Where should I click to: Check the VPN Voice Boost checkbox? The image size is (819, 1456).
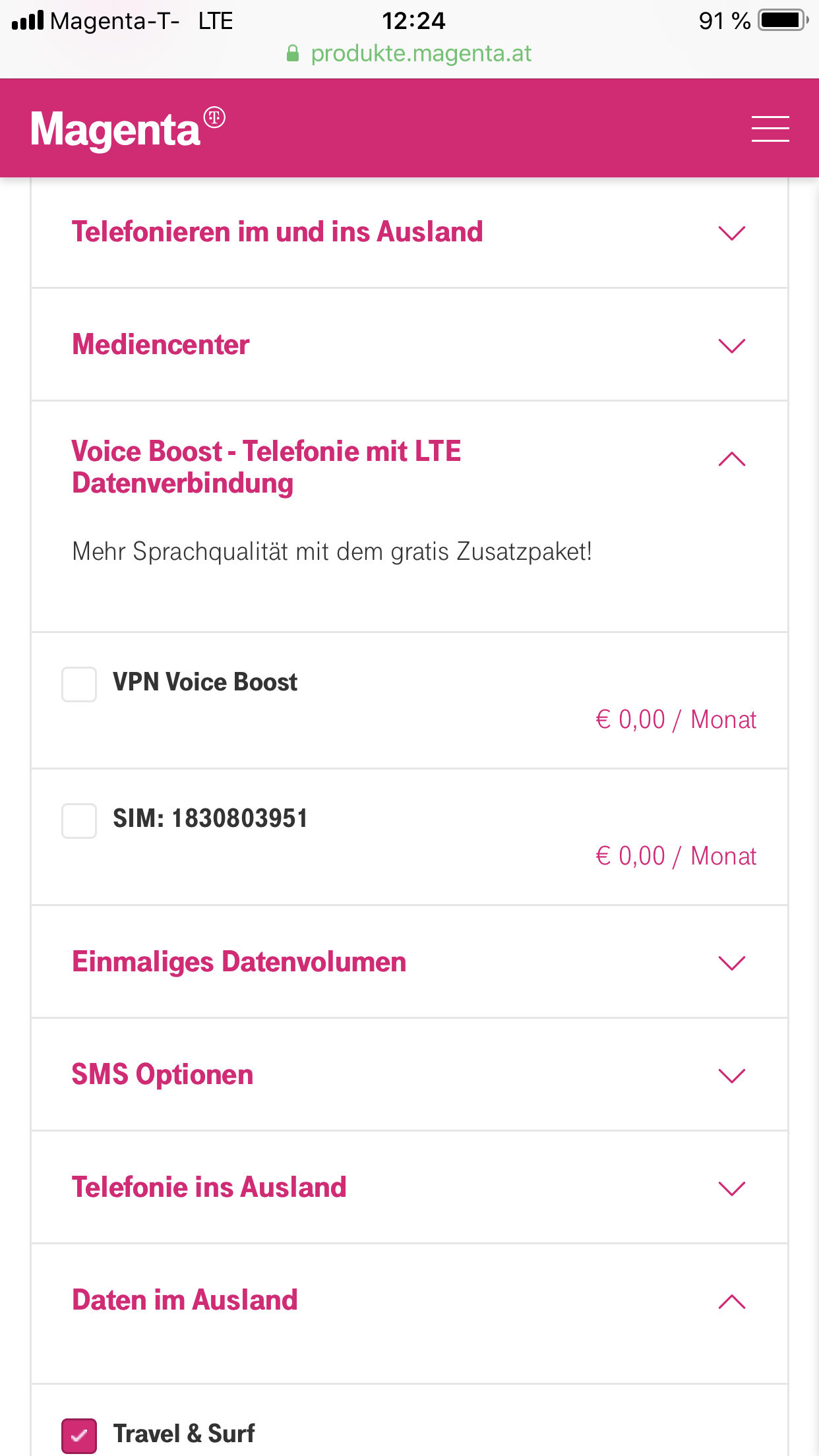[79, 684]
